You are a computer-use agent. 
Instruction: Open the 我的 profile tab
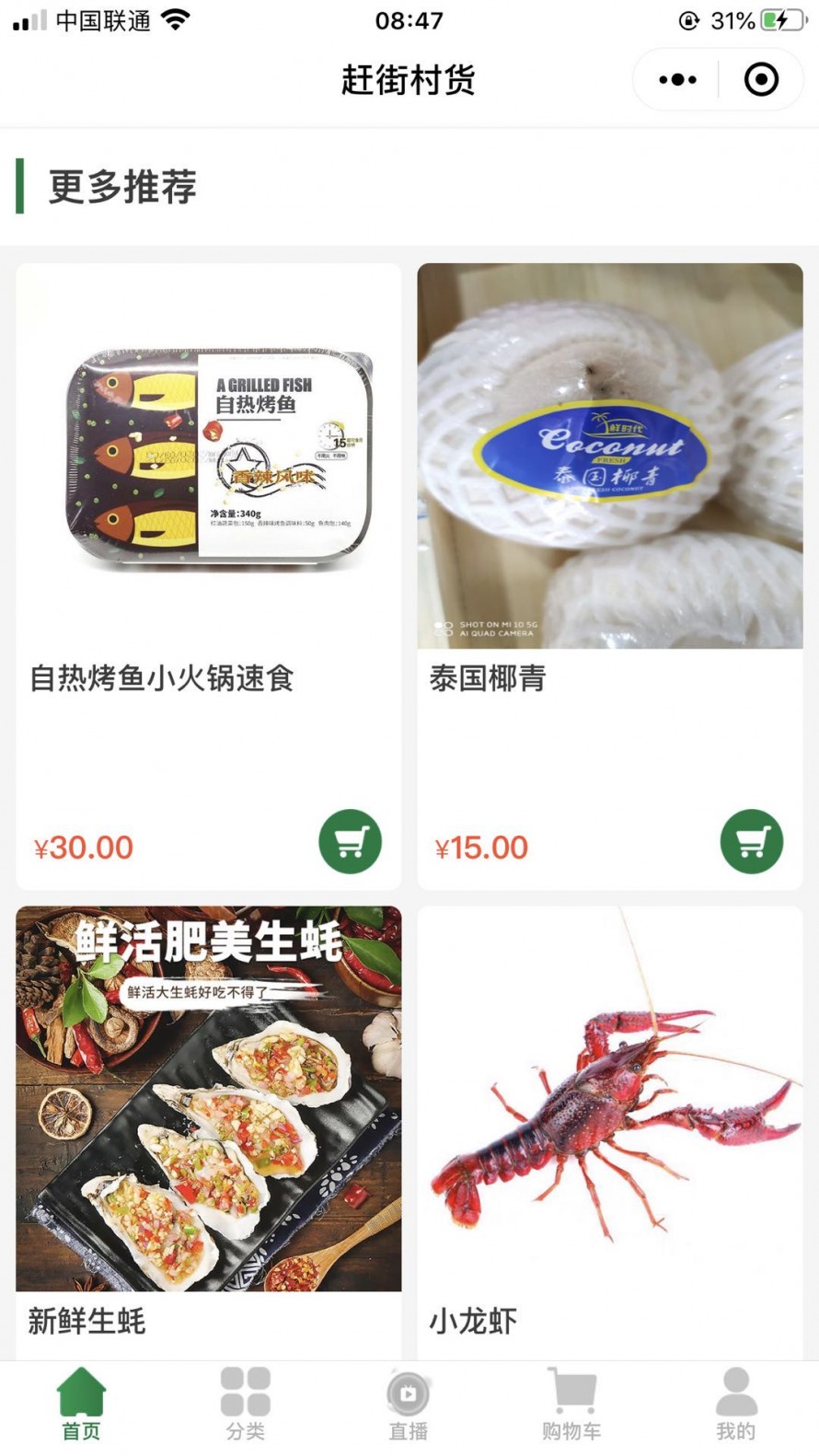click(x=735, y=1404)
